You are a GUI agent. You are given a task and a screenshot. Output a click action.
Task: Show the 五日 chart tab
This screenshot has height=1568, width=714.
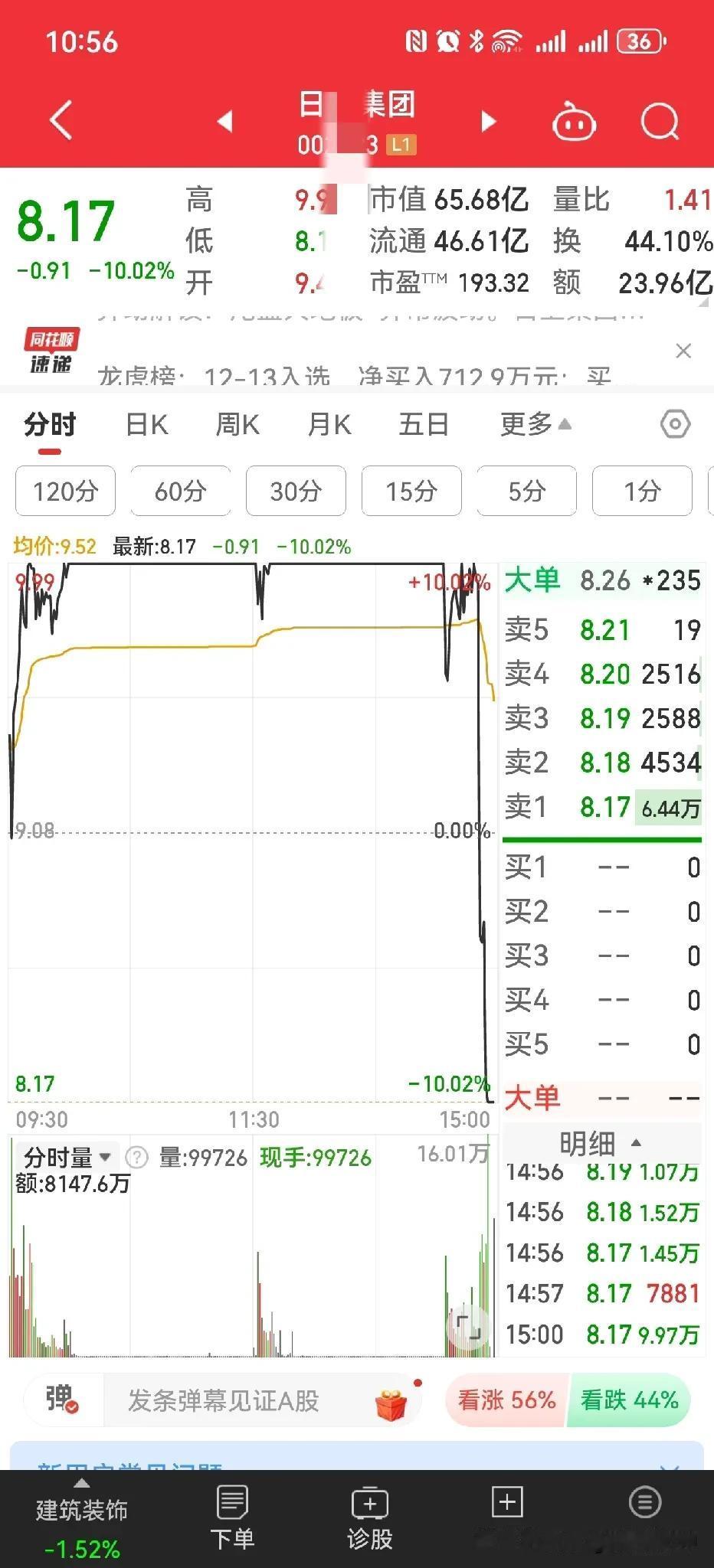pyautogui.click(x=424, y=424)
